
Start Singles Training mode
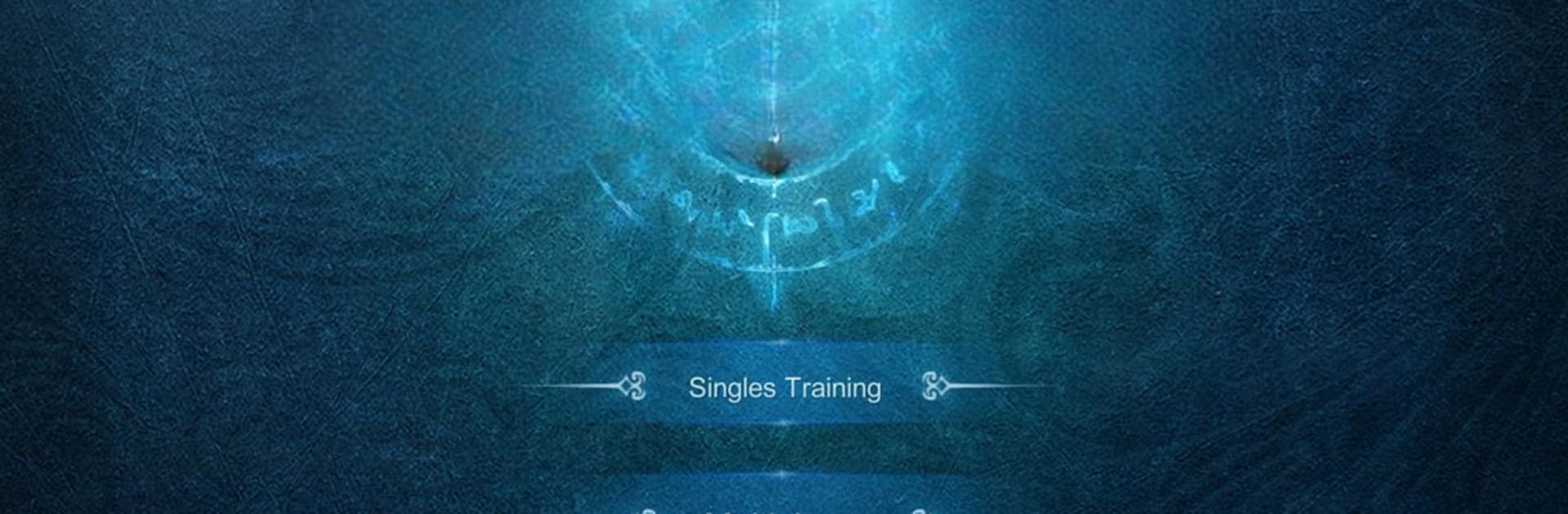tap(784, 388)
